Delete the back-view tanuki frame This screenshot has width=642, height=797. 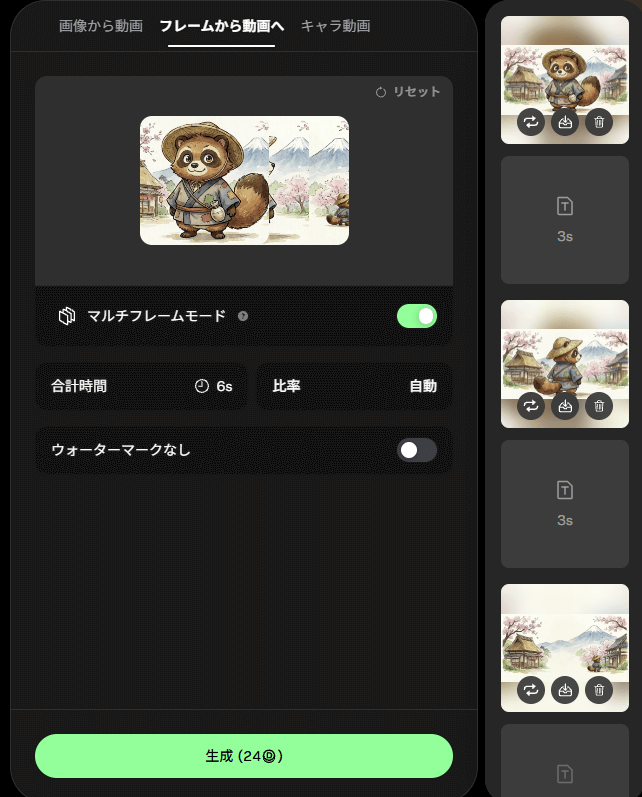tap(599, 405)
